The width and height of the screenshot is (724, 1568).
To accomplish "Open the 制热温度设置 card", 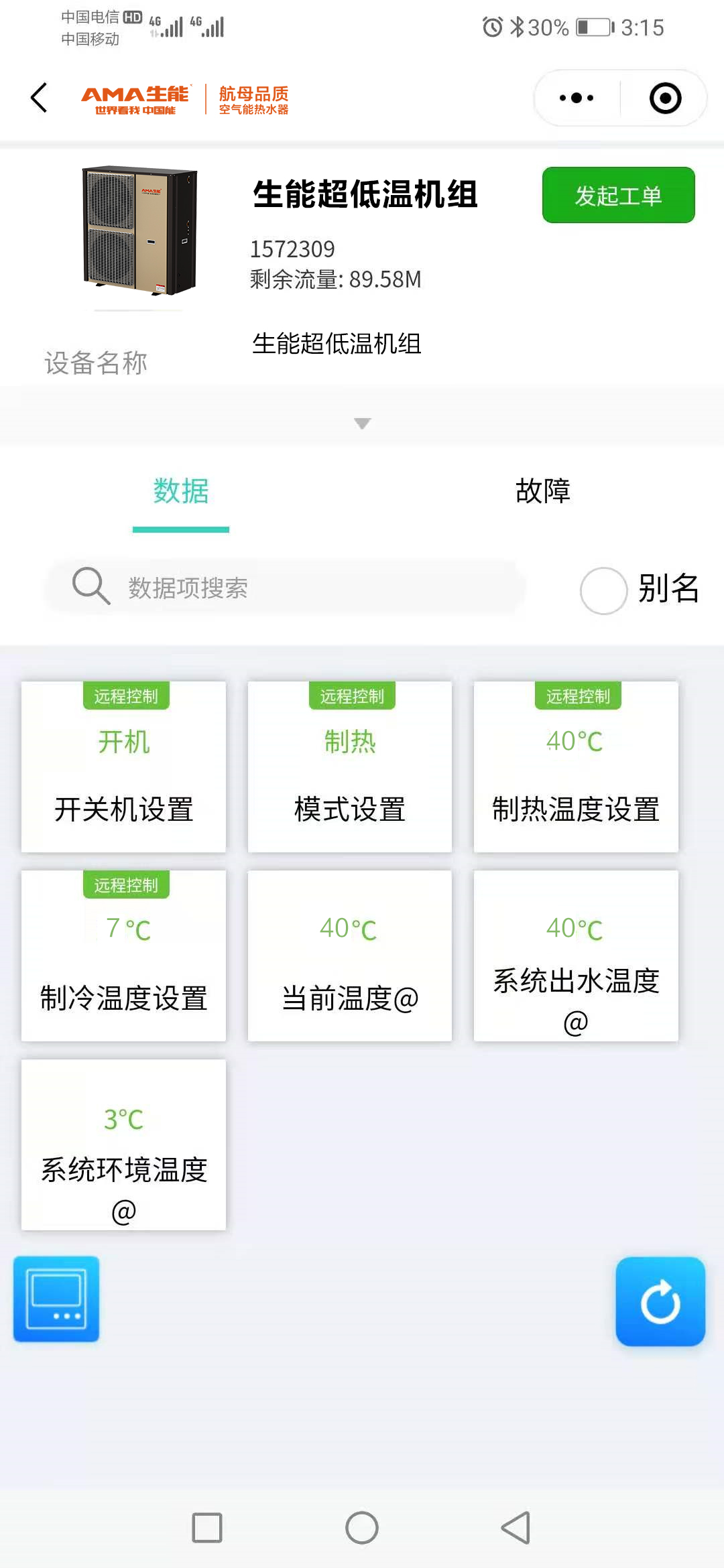I will click(x=576, y=767).
